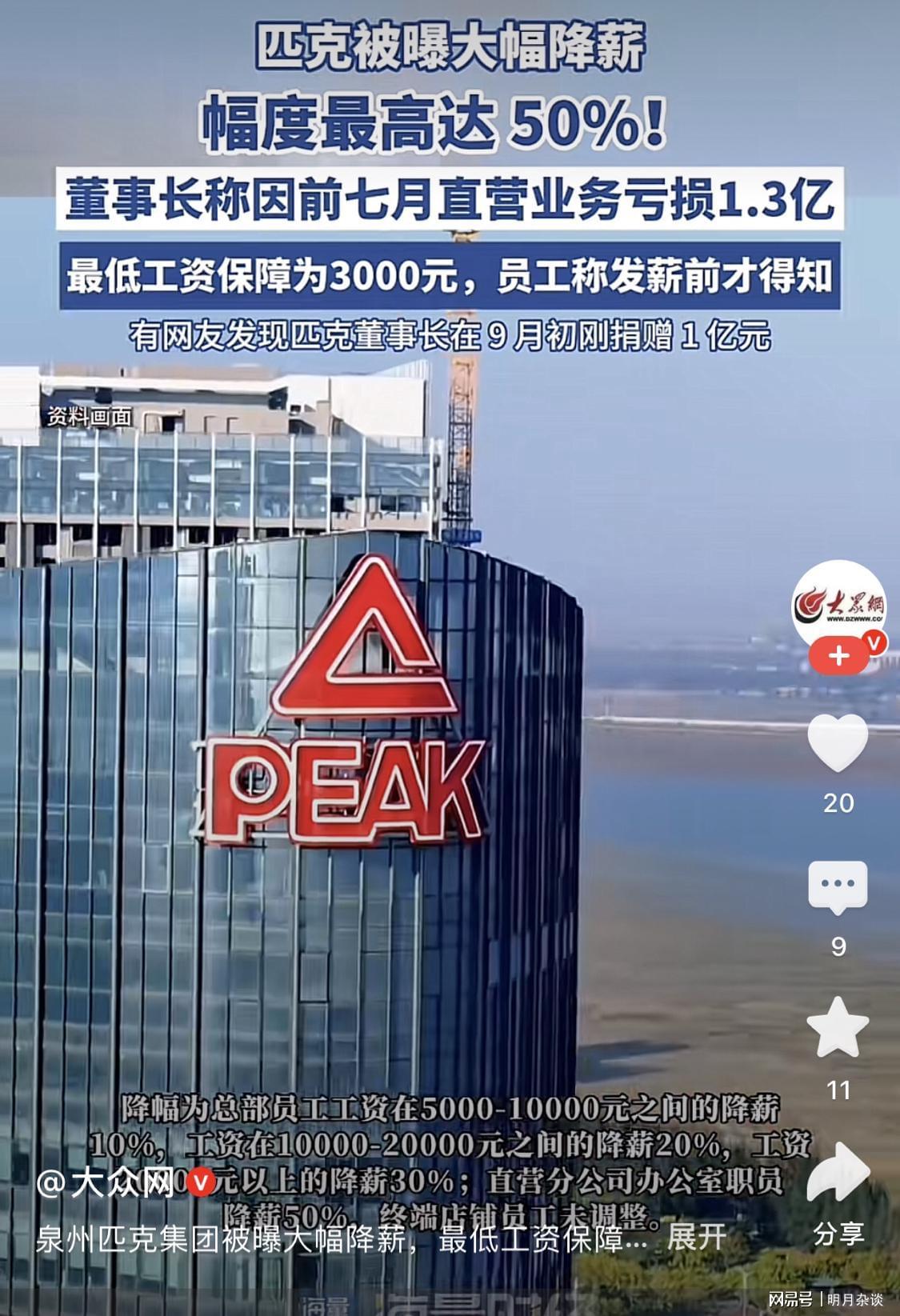Screen dimensions: 900x1316
Task: Follow 大众网 with the red plus button
Action: pyautogui.click(x=838, y=657)
